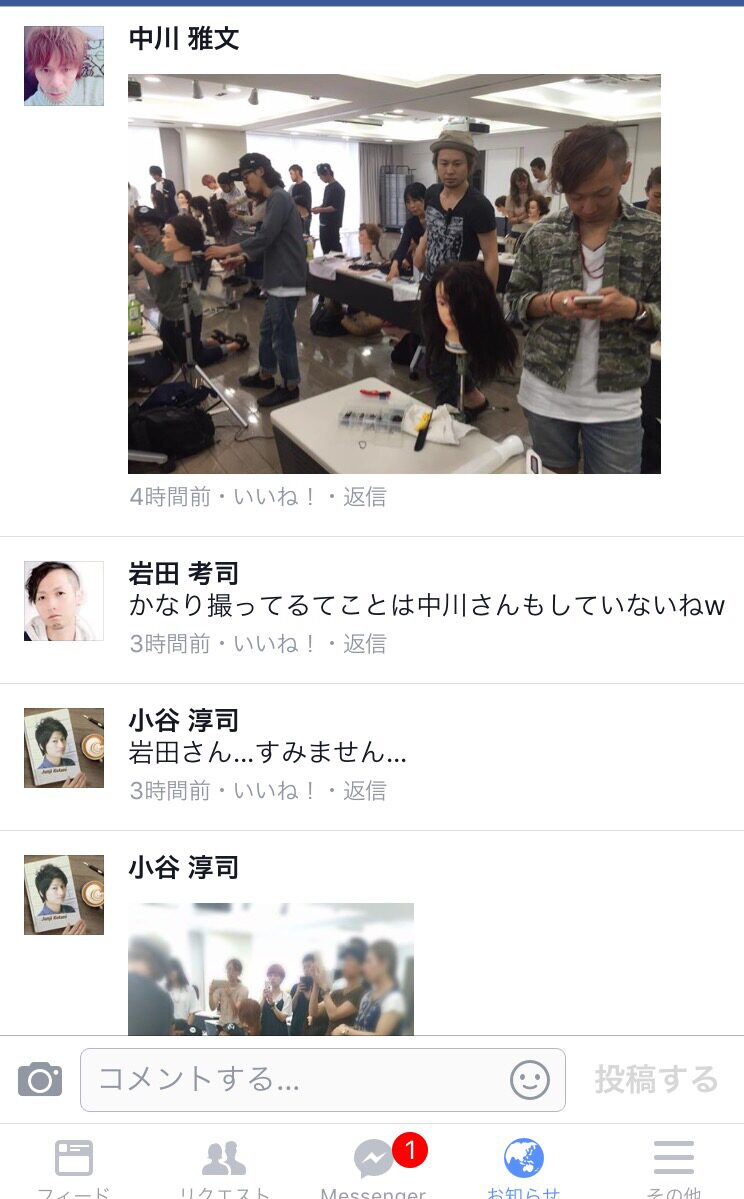Switch to the リクエスト tab

tap(224, 1167)
